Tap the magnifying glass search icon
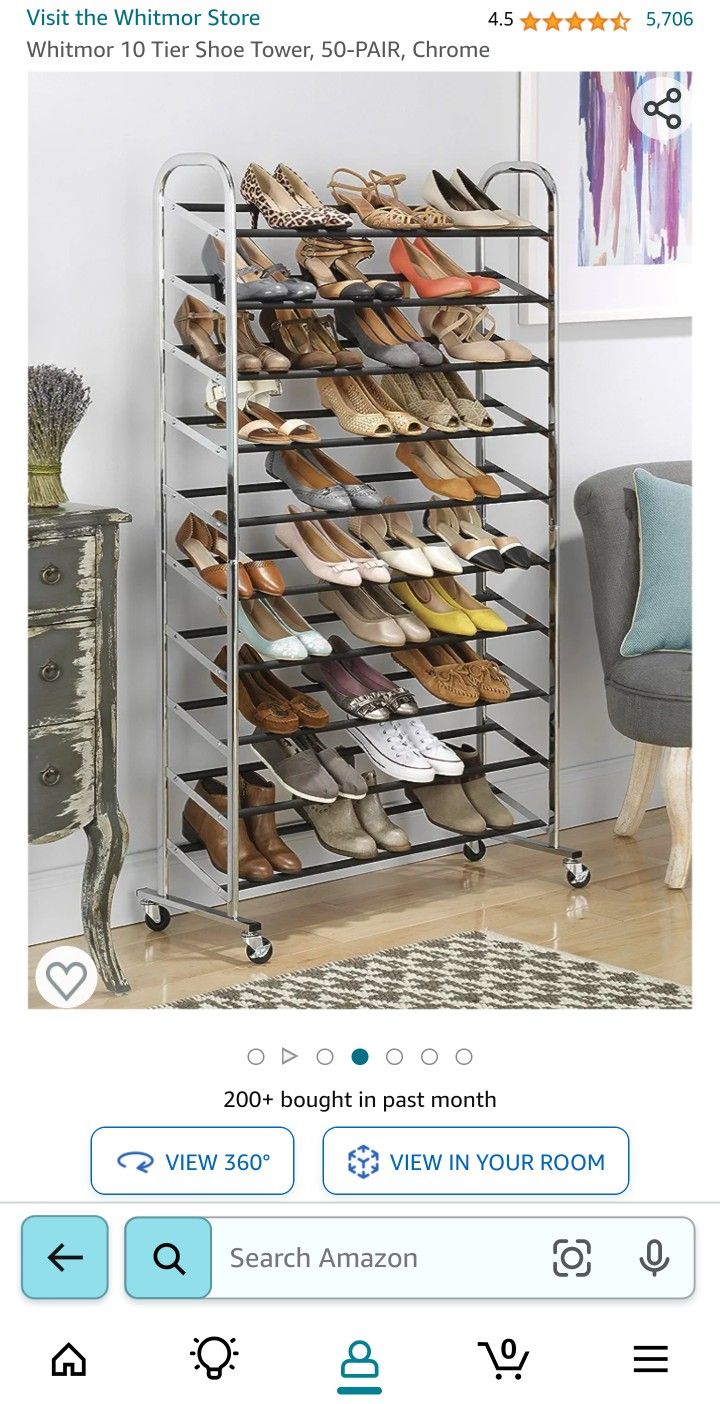 [167, 1258]
